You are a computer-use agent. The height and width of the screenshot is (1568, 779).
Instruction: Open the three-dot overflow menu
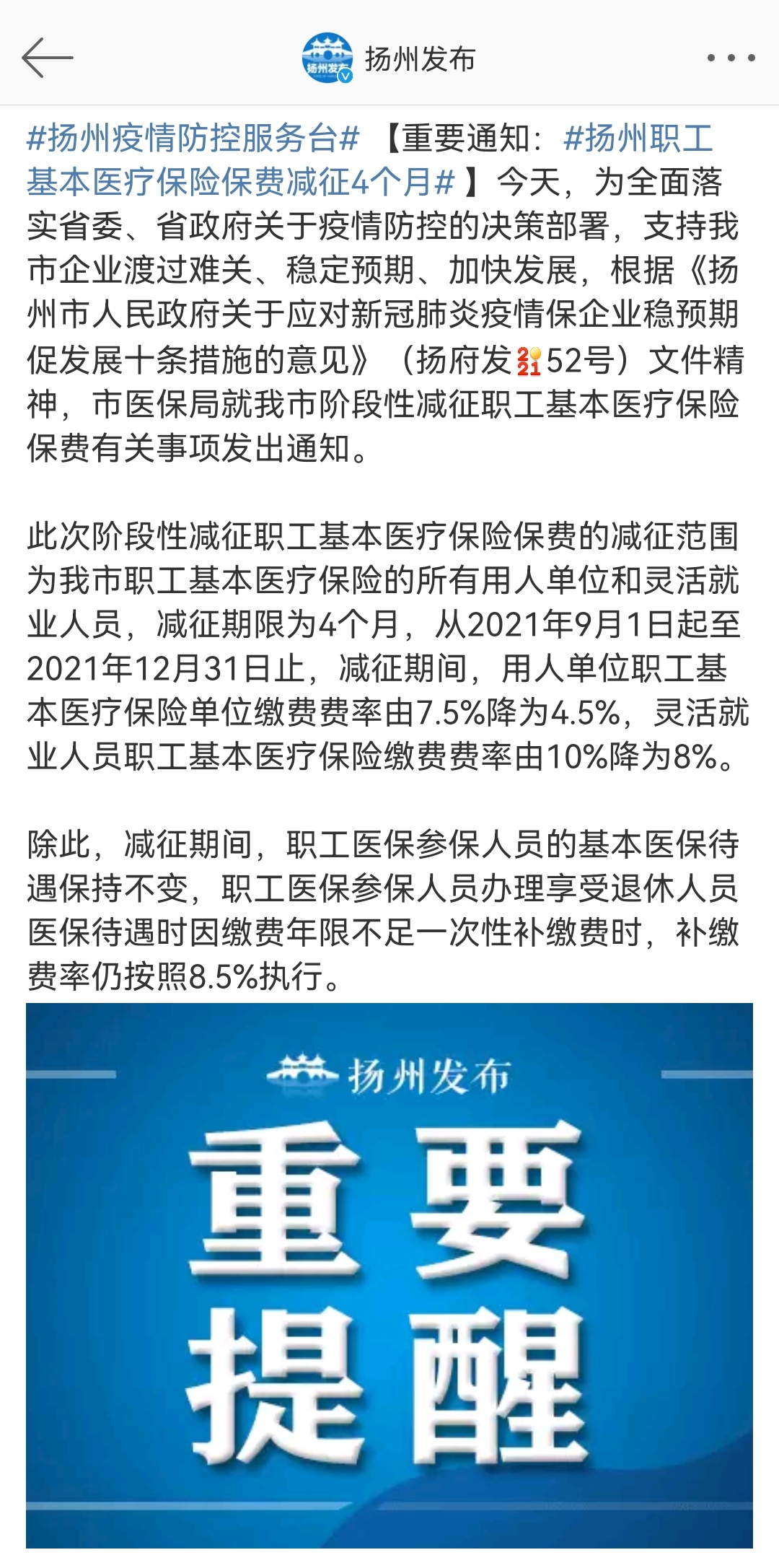[x=731, y=58]
